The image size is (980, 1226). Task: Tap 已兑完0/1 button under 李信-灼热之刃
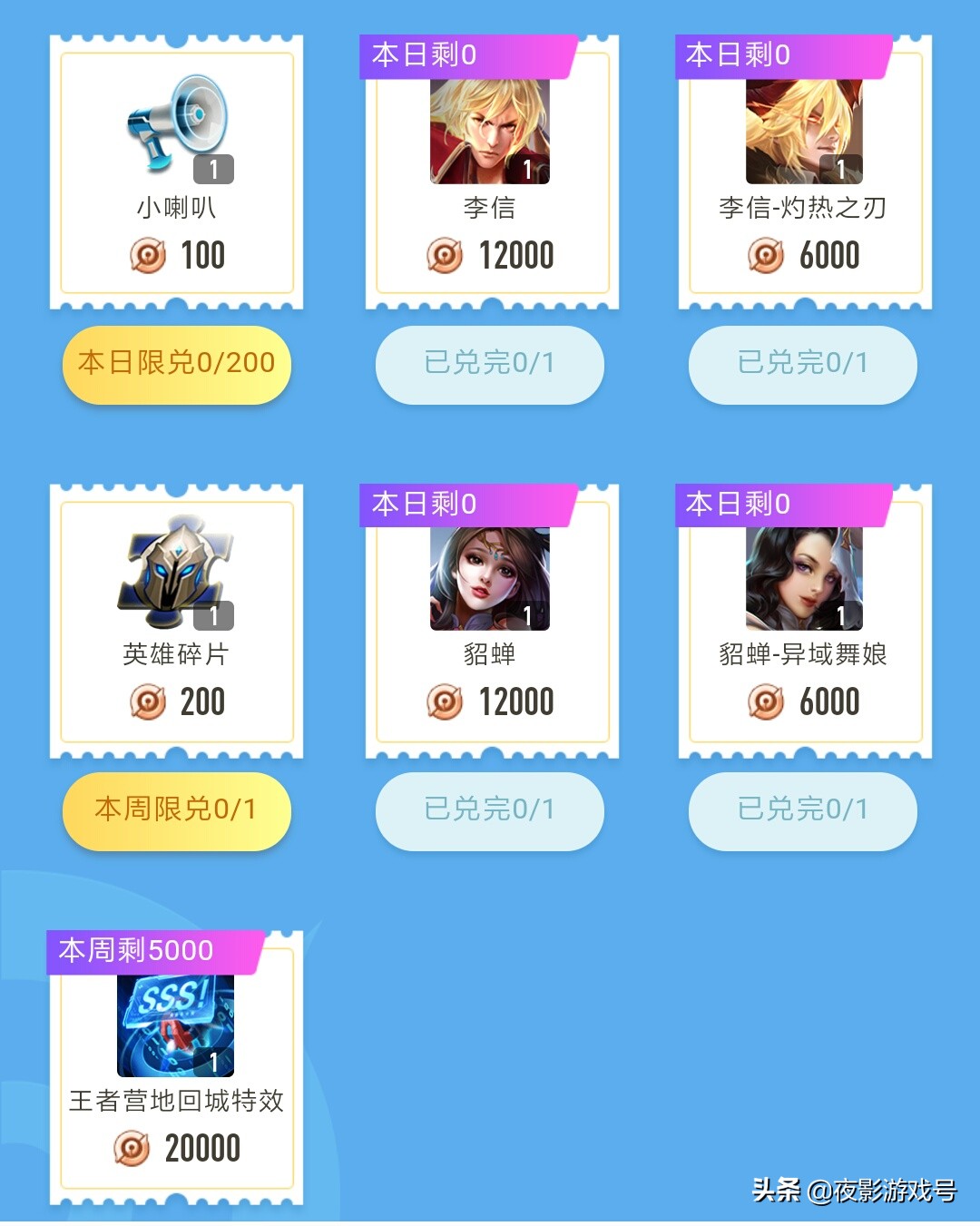(x=803, y=364)
